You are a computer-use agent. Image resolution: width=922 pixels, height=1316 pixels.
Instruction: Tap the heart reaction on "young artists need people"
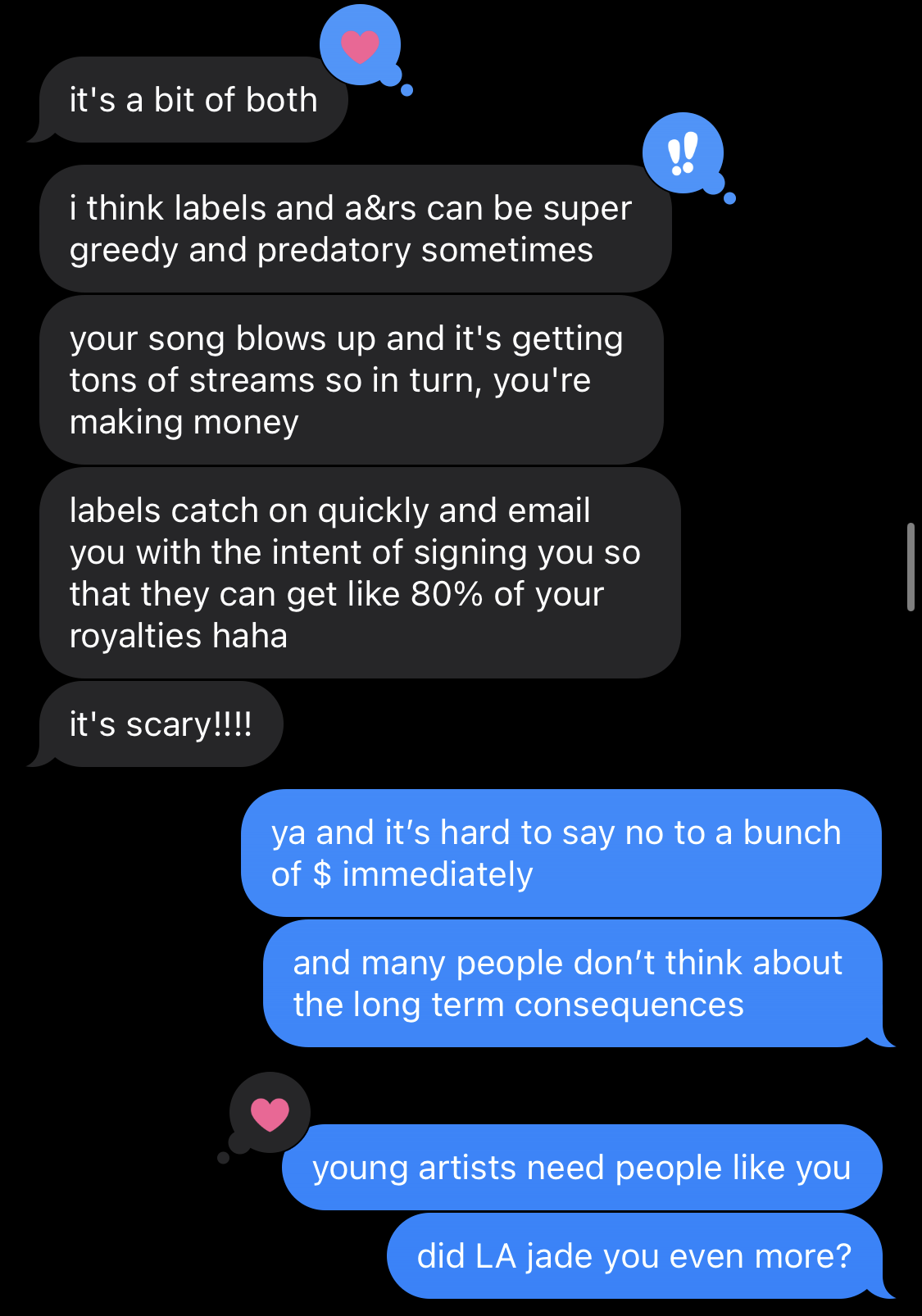coord(270,1114)
